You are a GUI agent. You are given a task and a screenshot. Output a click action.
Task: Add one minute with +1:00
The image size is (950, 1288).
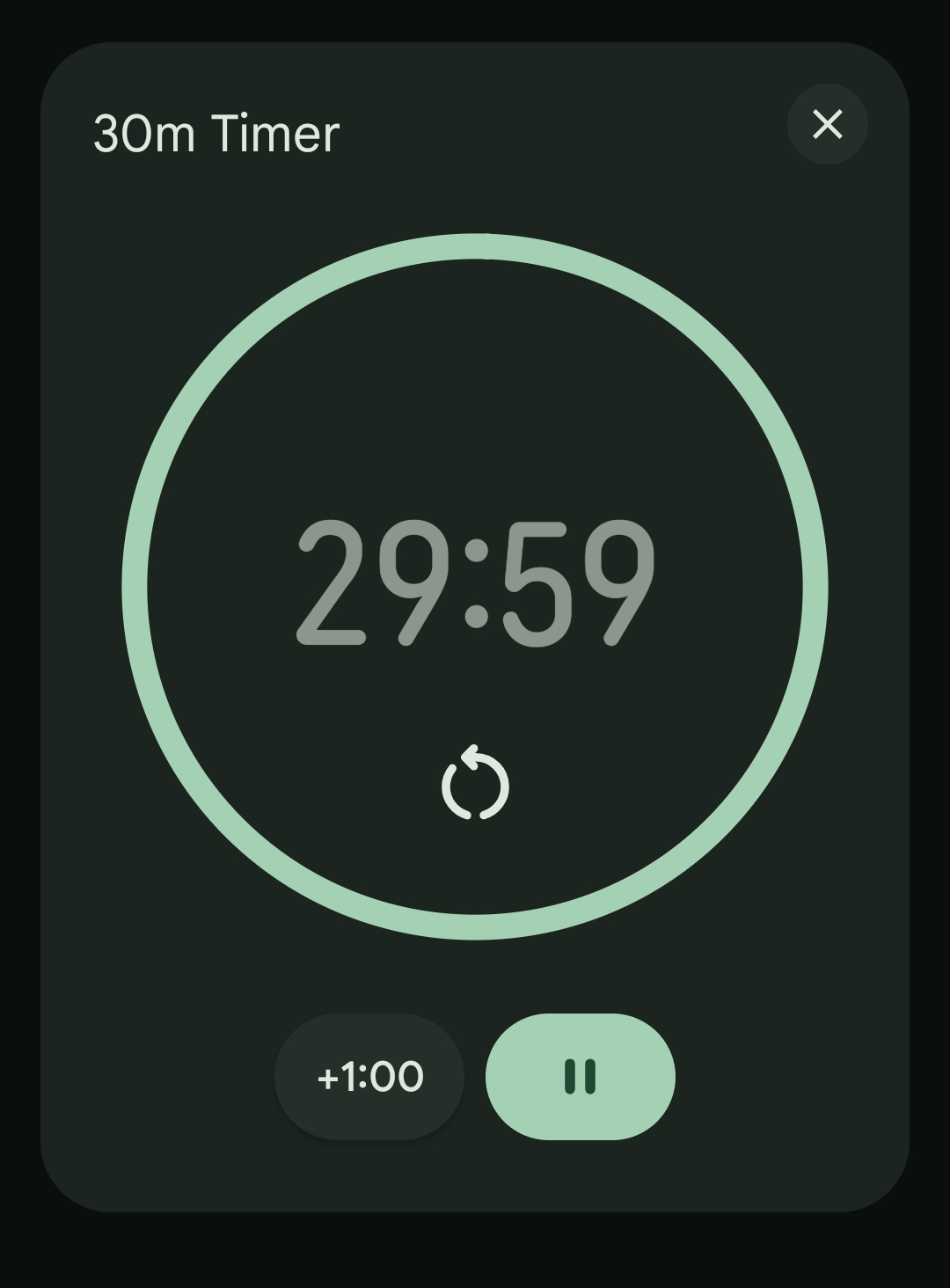pos(369,1076)
